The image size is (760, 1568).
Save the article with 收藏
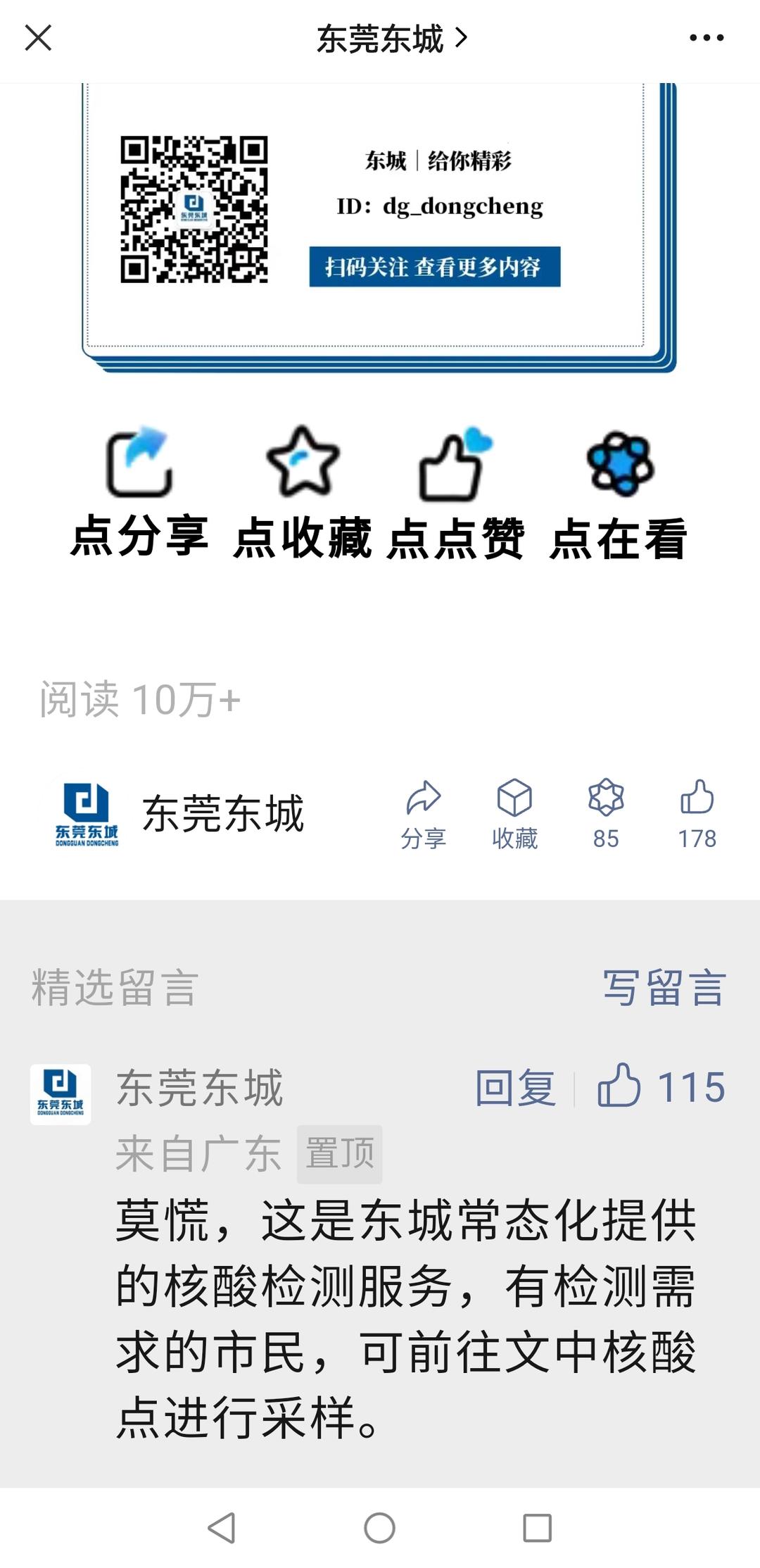(x=514, y=814)
